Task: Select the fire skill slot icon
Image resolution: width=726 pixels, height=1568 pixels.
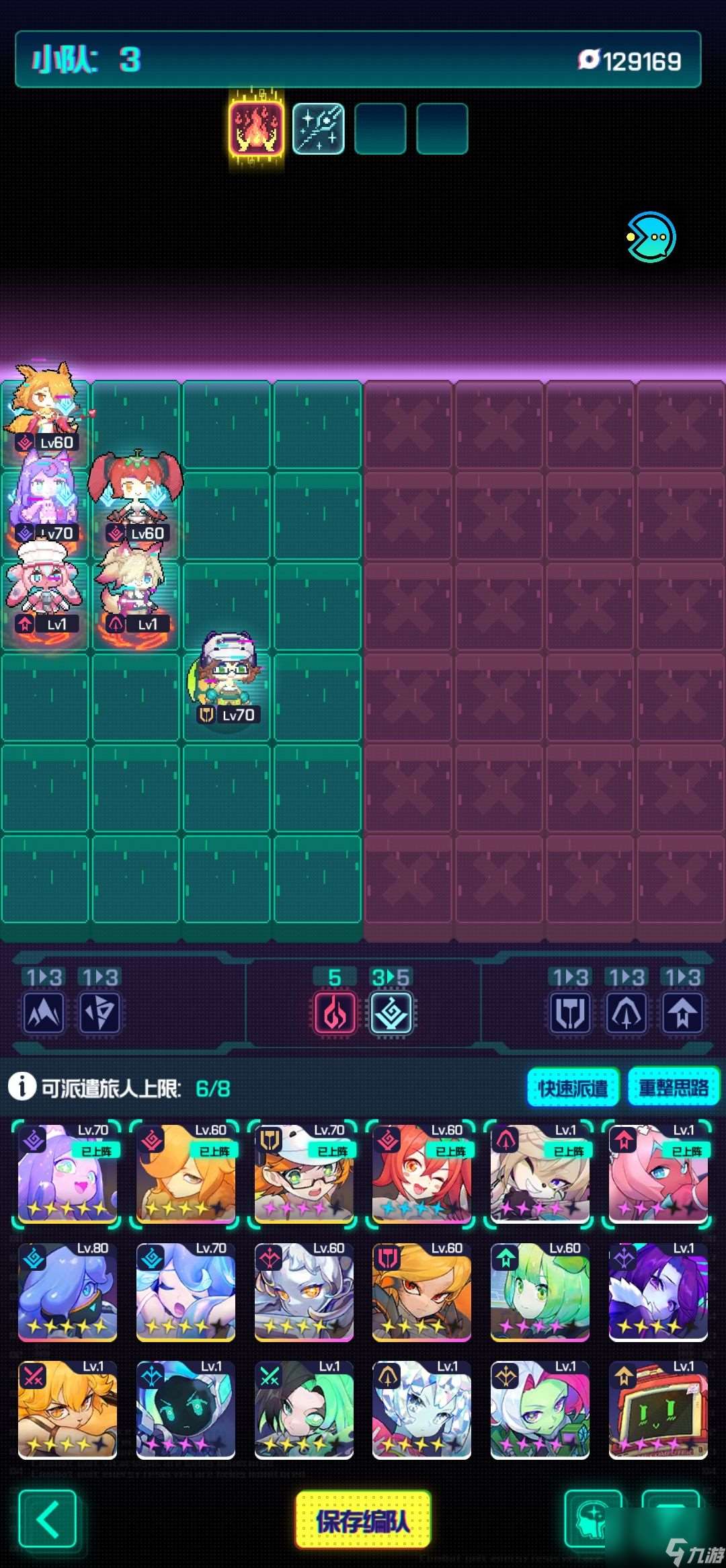Action: tap(256, 128)
